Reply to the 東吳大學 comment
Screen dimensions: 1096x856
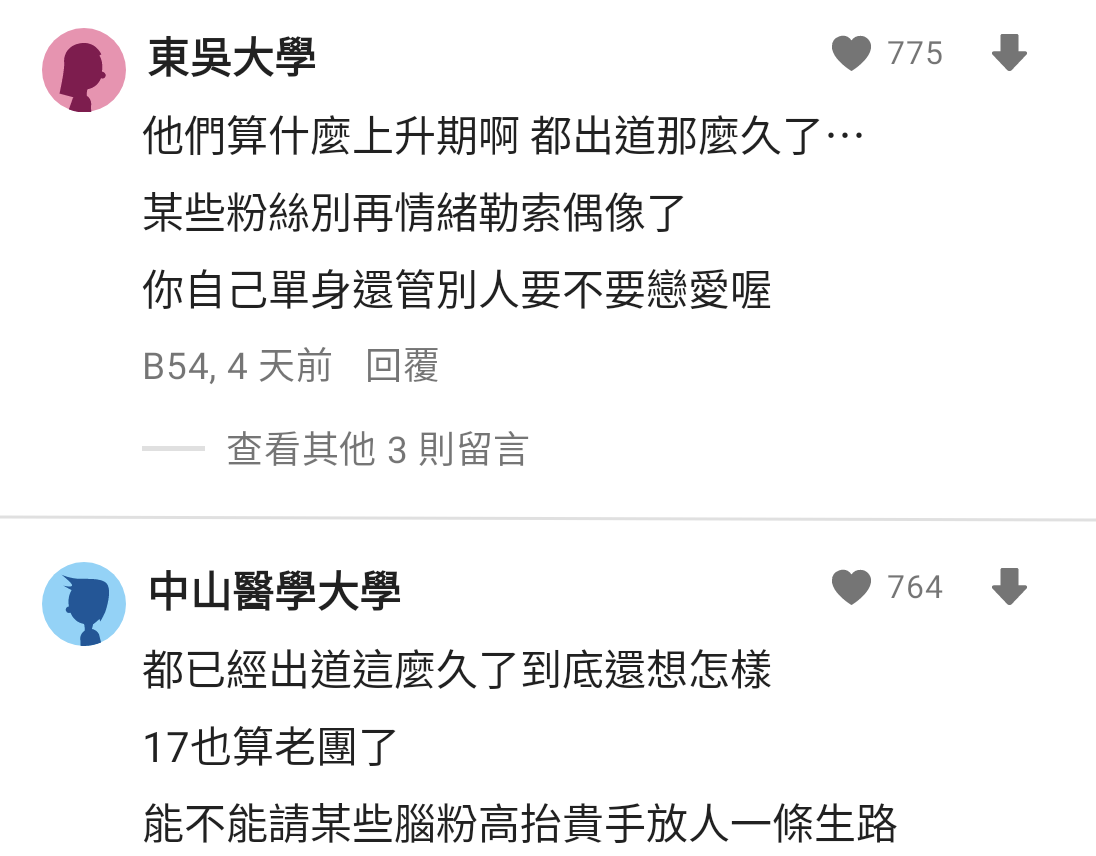[x=402, y=367]
